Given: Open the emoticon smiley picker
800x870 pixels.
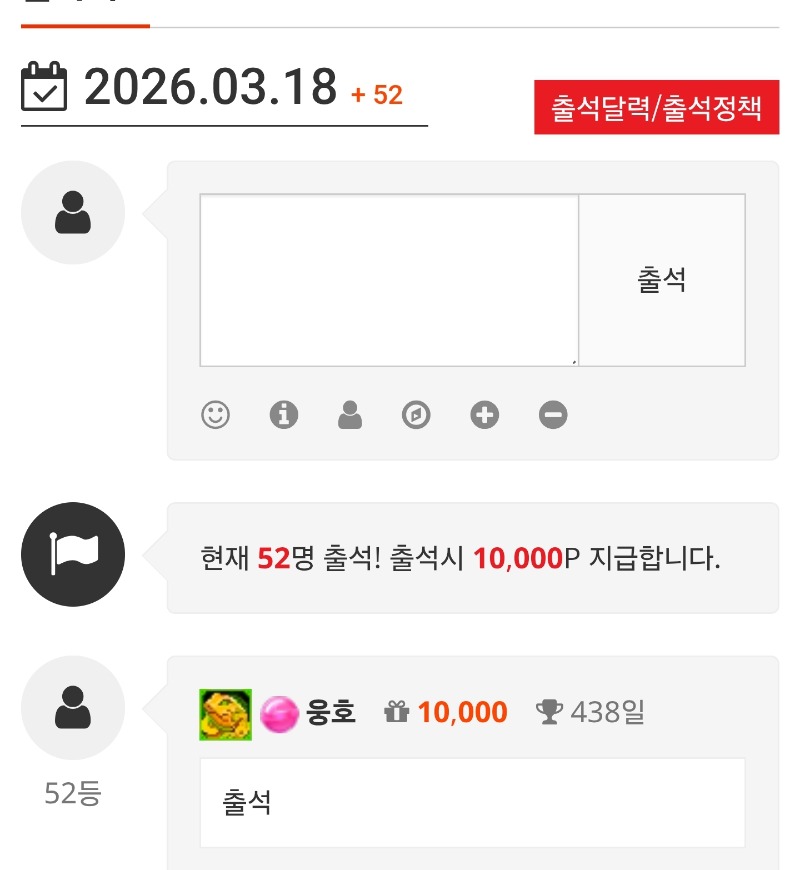Looking at the screenshot, I should (215, 415).
